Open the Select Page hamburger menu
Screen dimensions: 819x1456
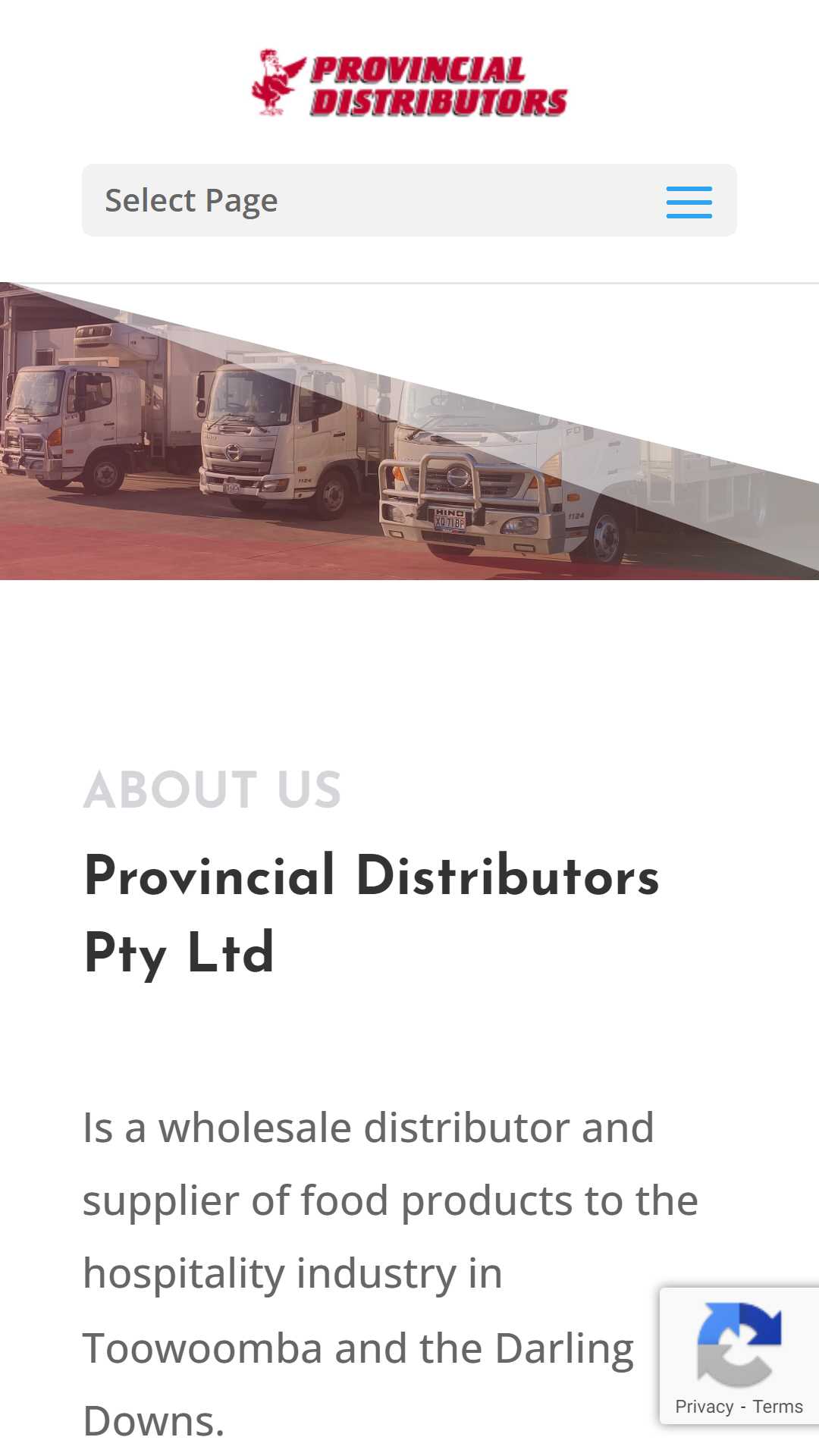pyautogui.click(x=689, y=202)
